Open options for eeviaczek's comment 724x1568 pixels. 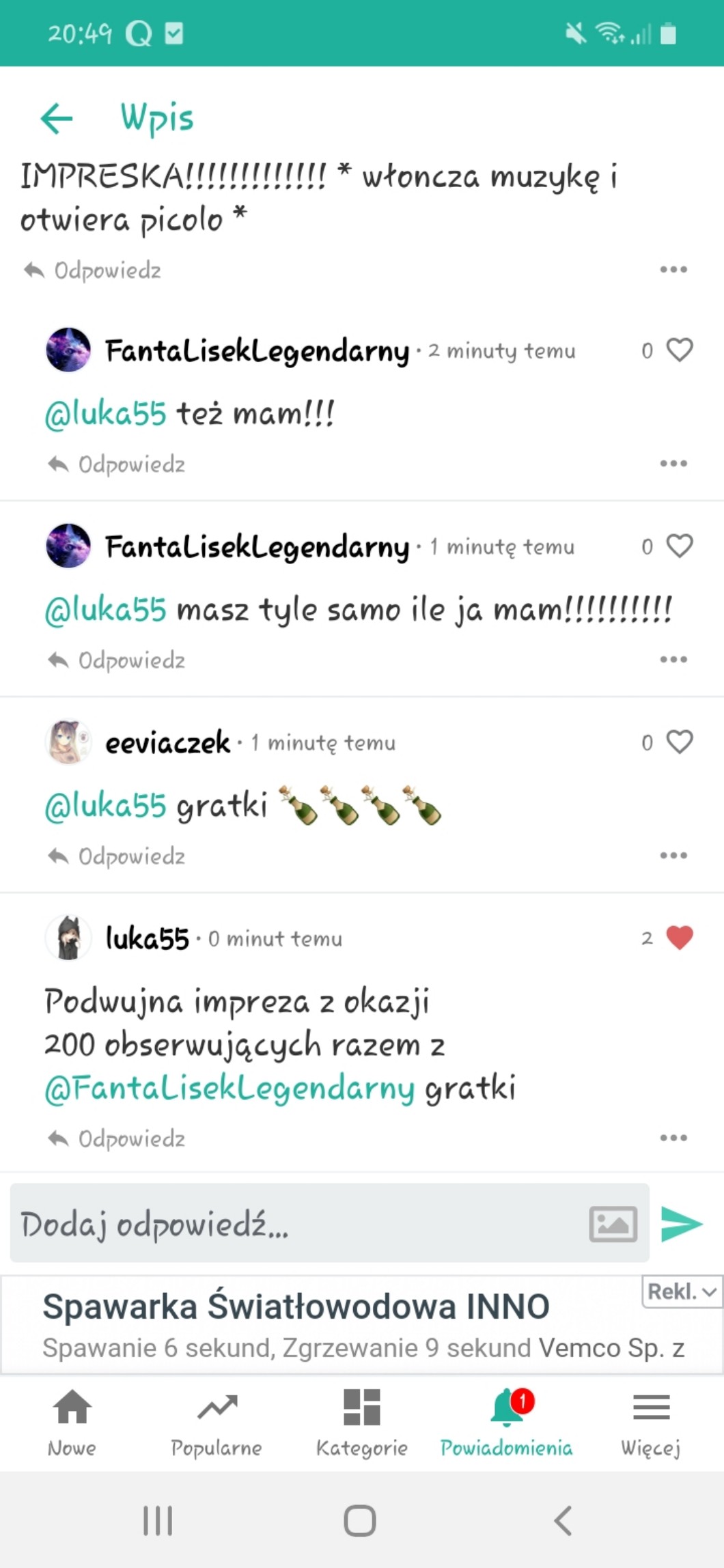click(x=673, y=855)
